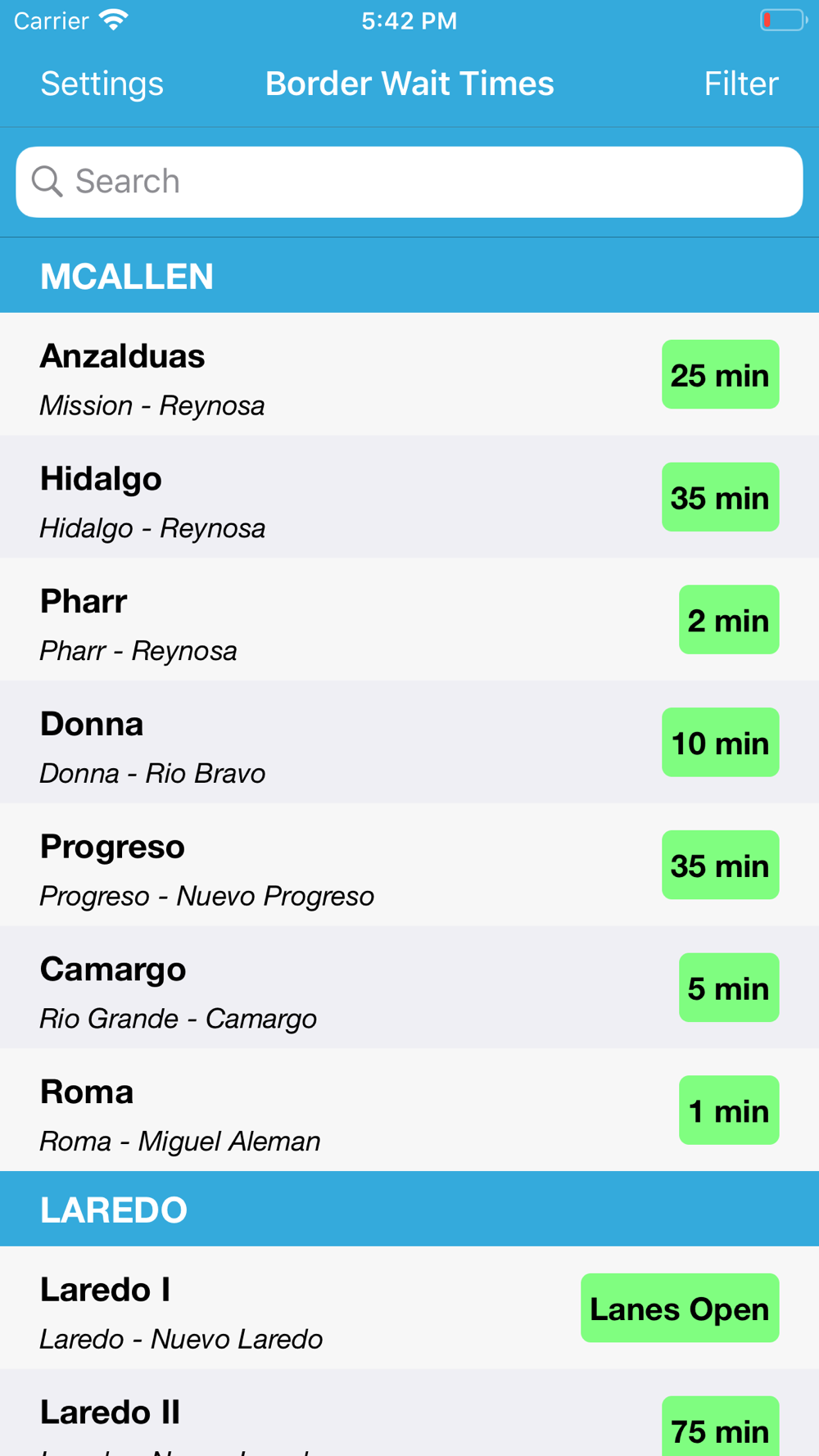View the Pharr crossing row
The width and height of the screenshot is (819, 1456).
point(409,620)
